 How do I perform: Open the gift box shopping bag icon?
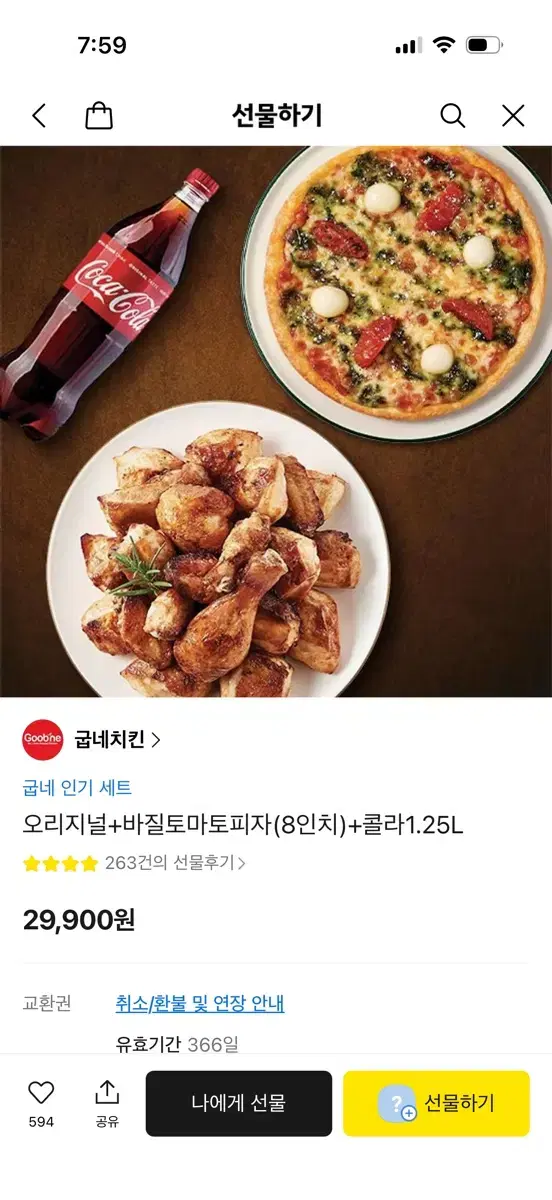(99, 116)
